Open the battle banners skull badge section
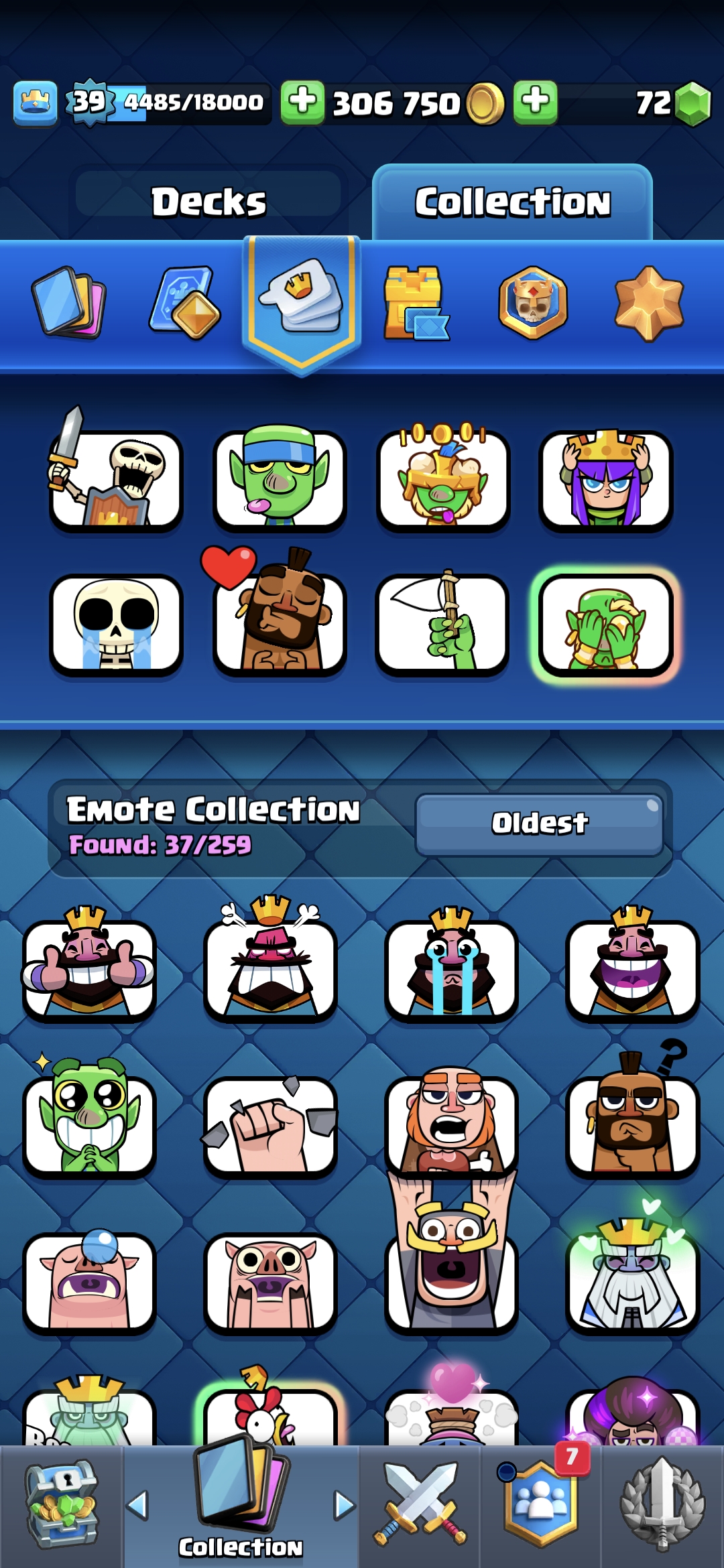Screen dimensions: 724x1568 coord(533,303)
